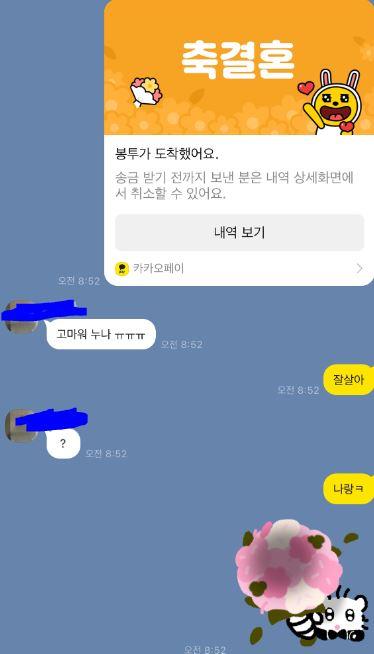The width and height of the screenshot is (374, 654).
Task: Open the profile picture above the ? message
Action: pyautogui.click(x=21, y=425)
